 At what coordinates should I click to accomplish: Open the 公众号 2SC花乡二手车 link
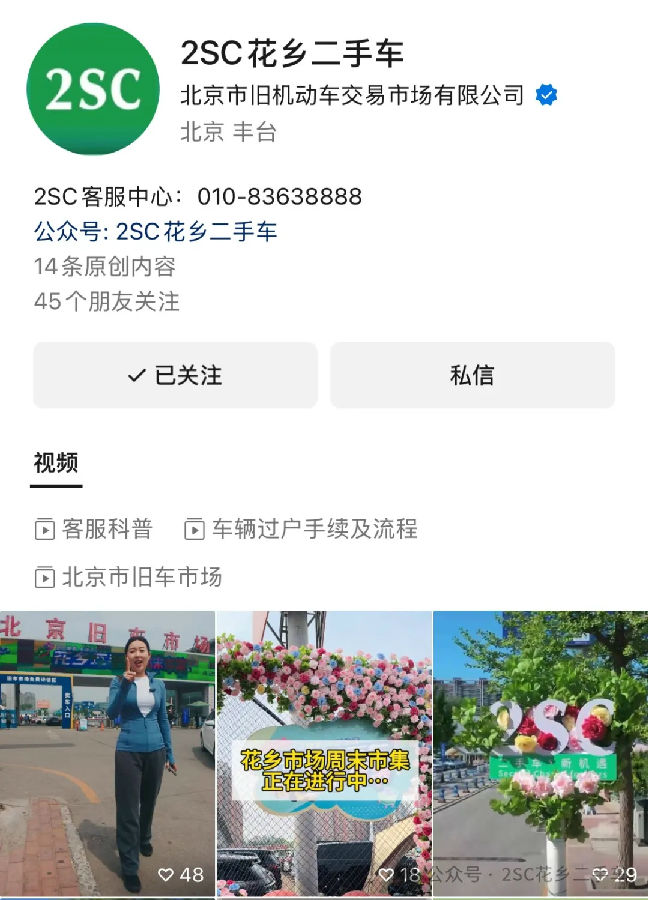pyautogui.click(x=155, y=232)
